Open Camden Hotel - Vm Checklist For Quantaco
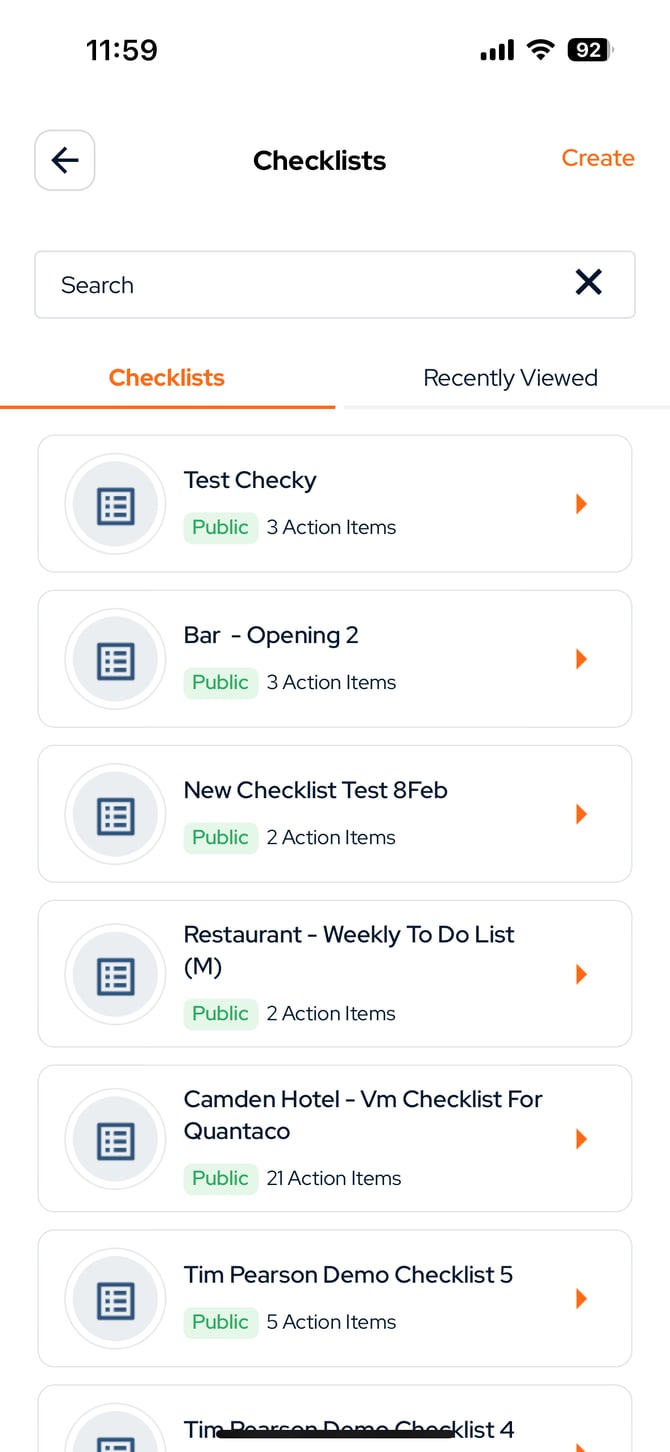This screenshot has width=670, height=1452. click(335, 1139)
